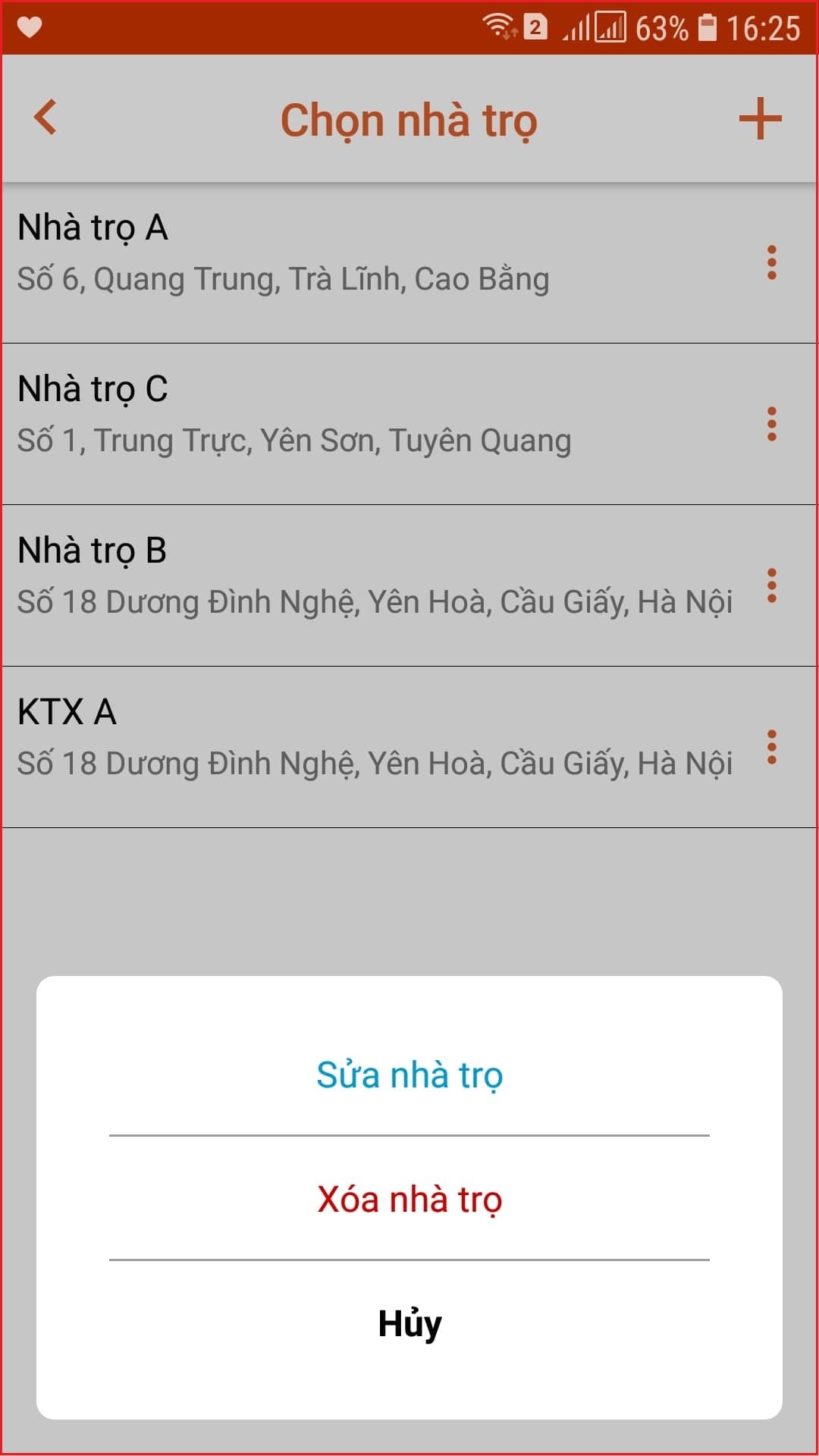
Task: Cancel with the Hủy button
Action: pos(409,1323)
